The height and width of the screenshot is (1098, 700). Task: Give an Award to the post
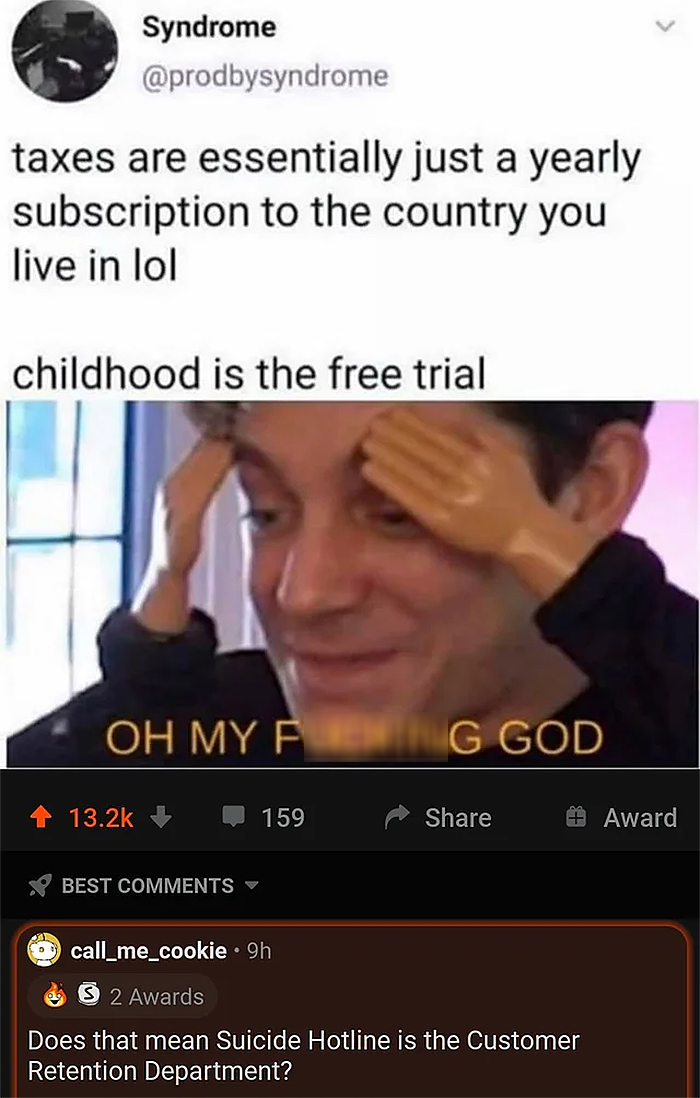click(x=620, y=818)
